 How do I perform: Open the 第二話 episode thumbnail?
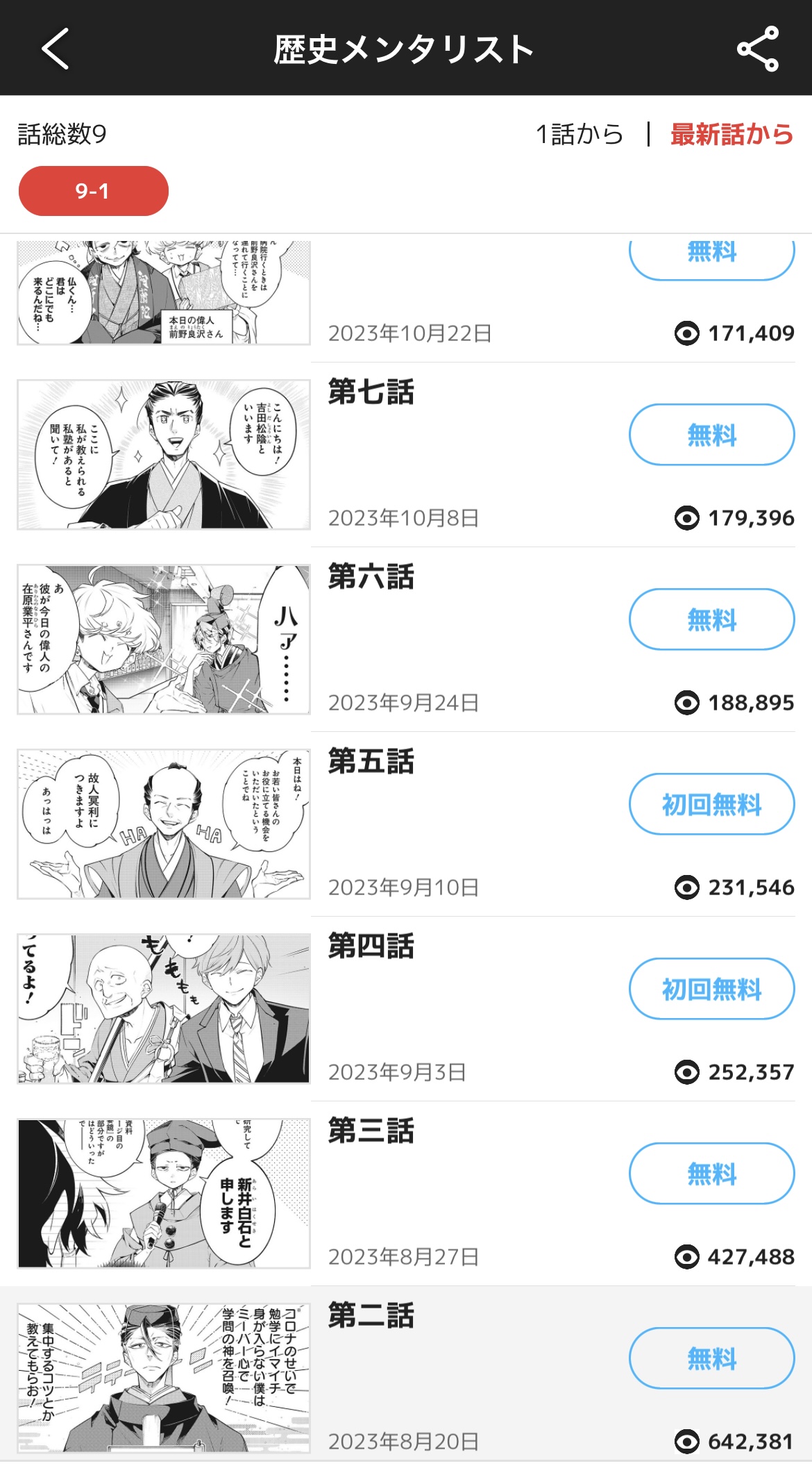click(164, 1378)
